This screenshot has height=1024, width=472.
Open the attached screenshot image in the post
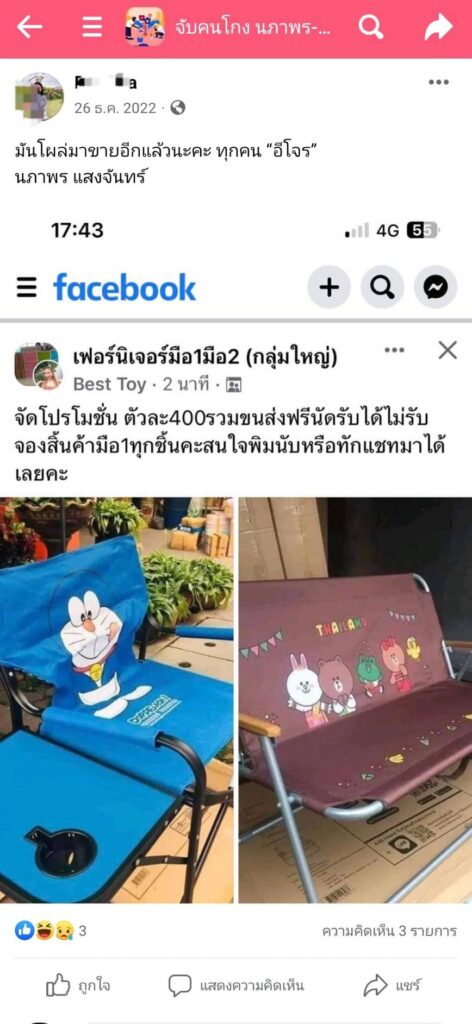(236, 558)
